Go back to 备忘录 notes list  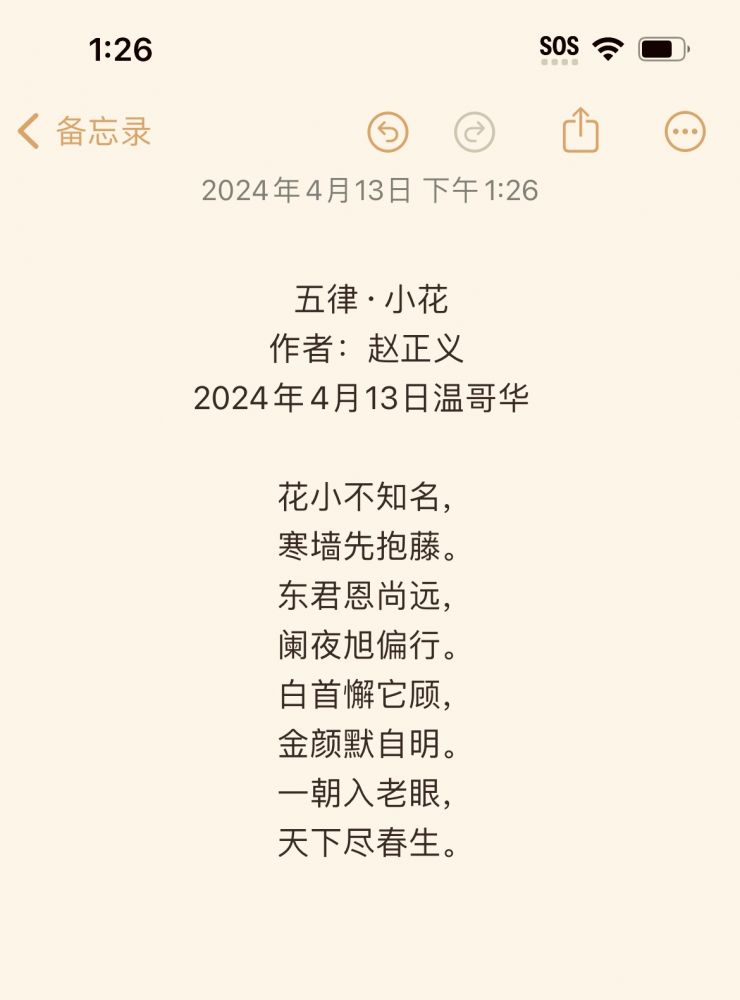[x=84, y=131]
